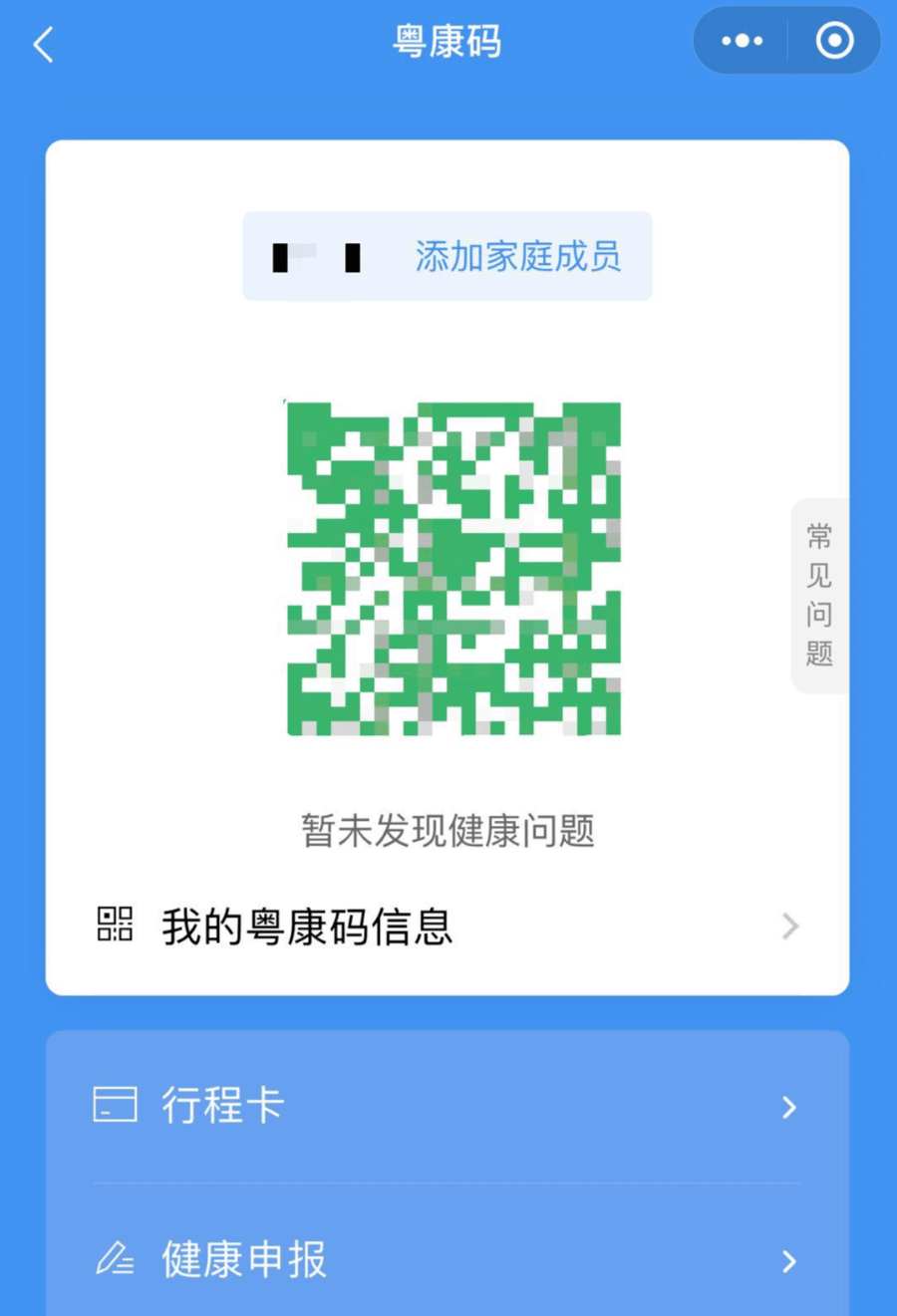Viewport: 897px width, 1316px height.
Task: Select the travel card icon next to 行程卡
Action: point(114,1104)
